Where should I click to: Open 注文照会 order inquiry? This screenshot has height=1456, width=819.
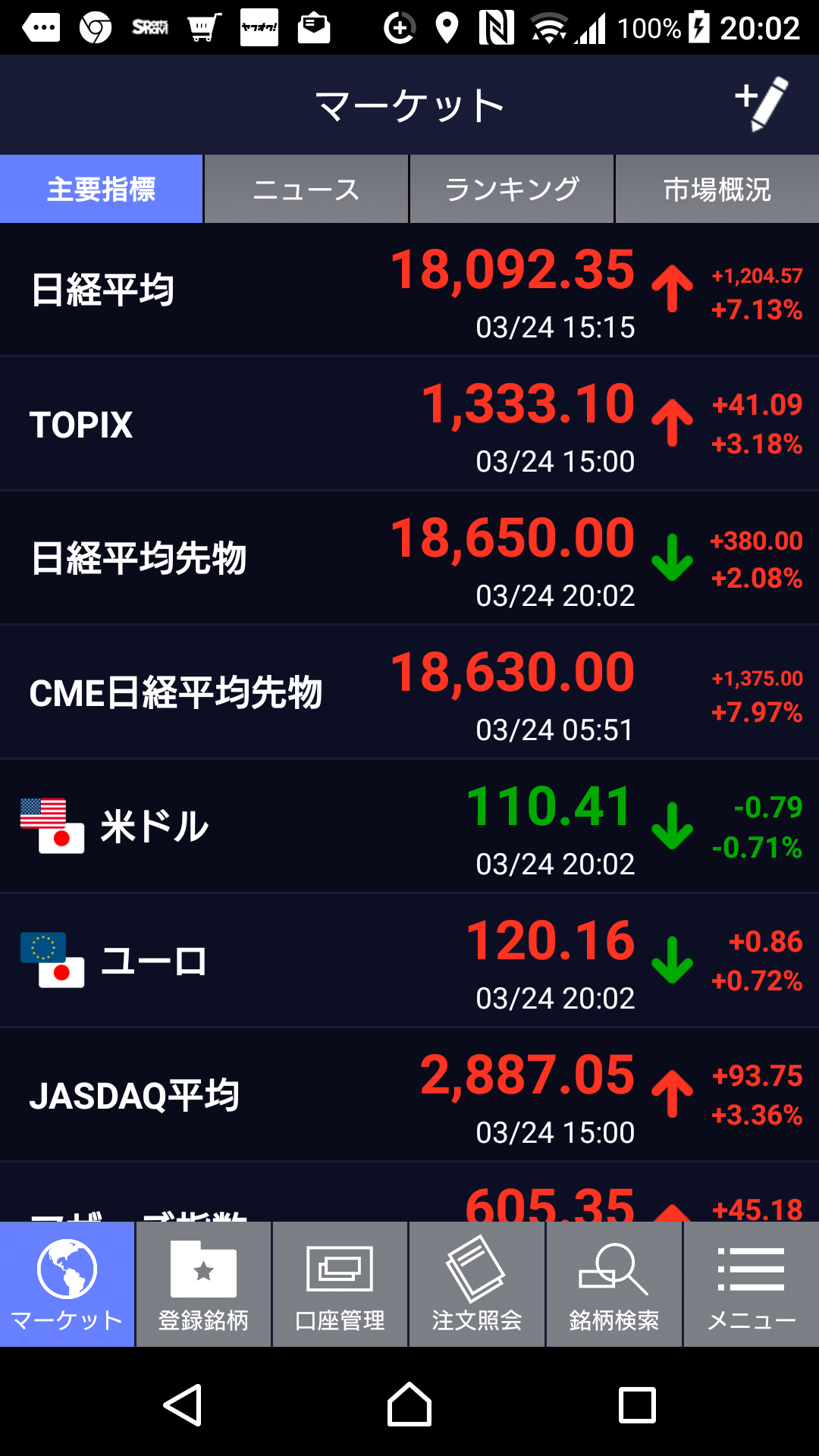click(x=477, y=1285)
